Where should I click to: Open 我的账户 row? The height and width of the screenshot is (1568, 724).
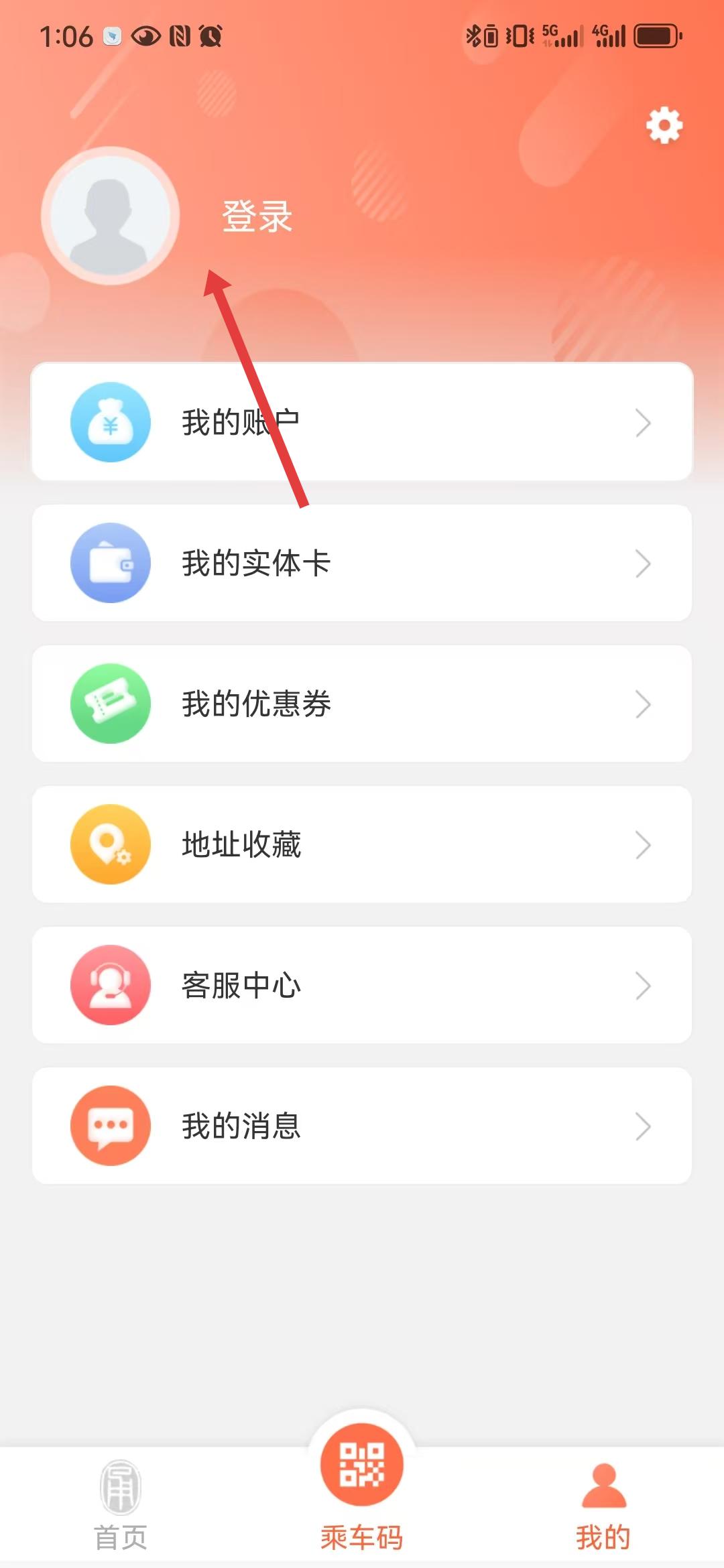point(362,422)
